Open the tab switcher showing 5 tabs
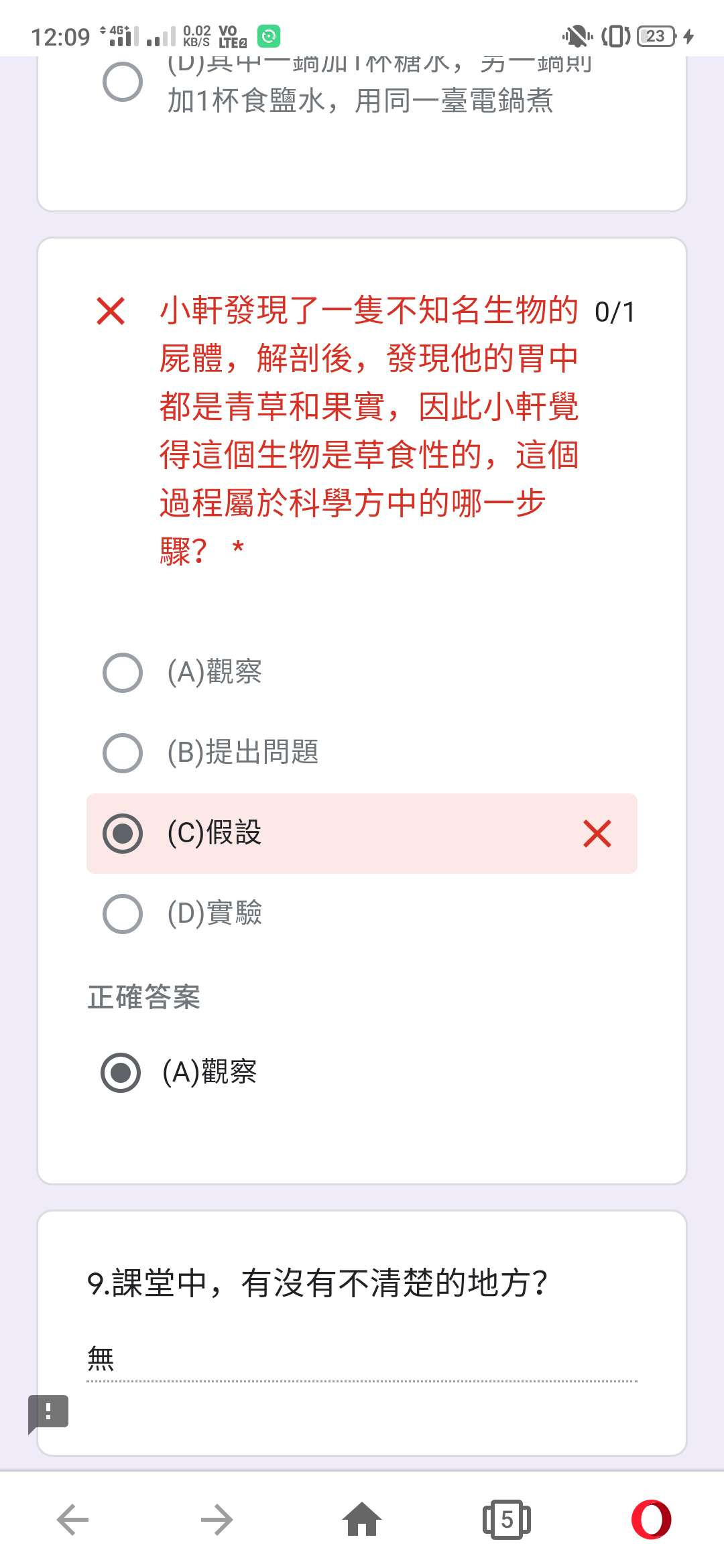The height and width of the screenshot is (1568, 724). [507, 1519]
